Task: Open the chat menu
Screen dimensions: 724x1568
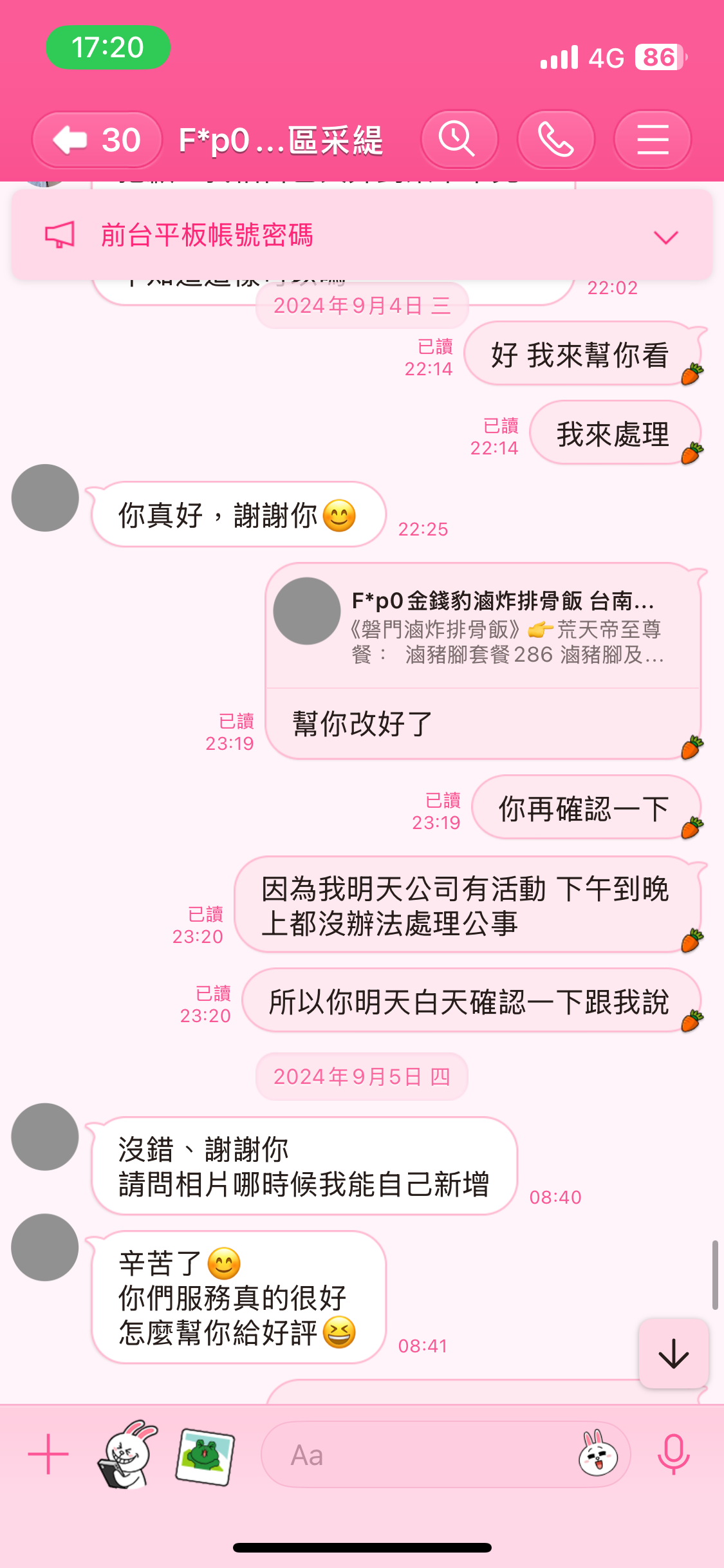Action: click(652, 140)
